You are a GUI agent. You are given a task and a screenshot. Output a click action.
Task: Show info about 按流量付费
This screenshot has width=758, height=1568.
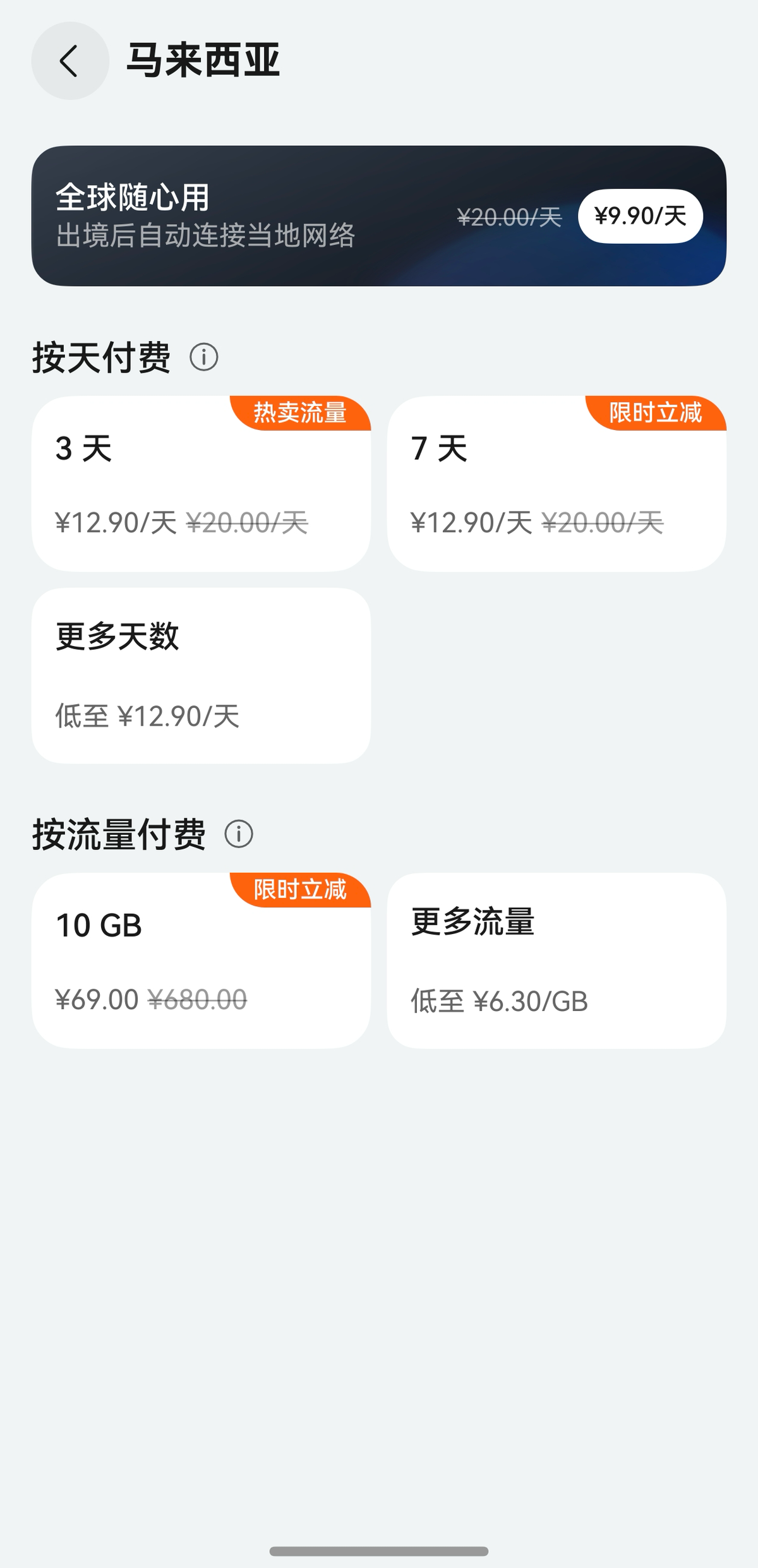(x=239, y=834)
